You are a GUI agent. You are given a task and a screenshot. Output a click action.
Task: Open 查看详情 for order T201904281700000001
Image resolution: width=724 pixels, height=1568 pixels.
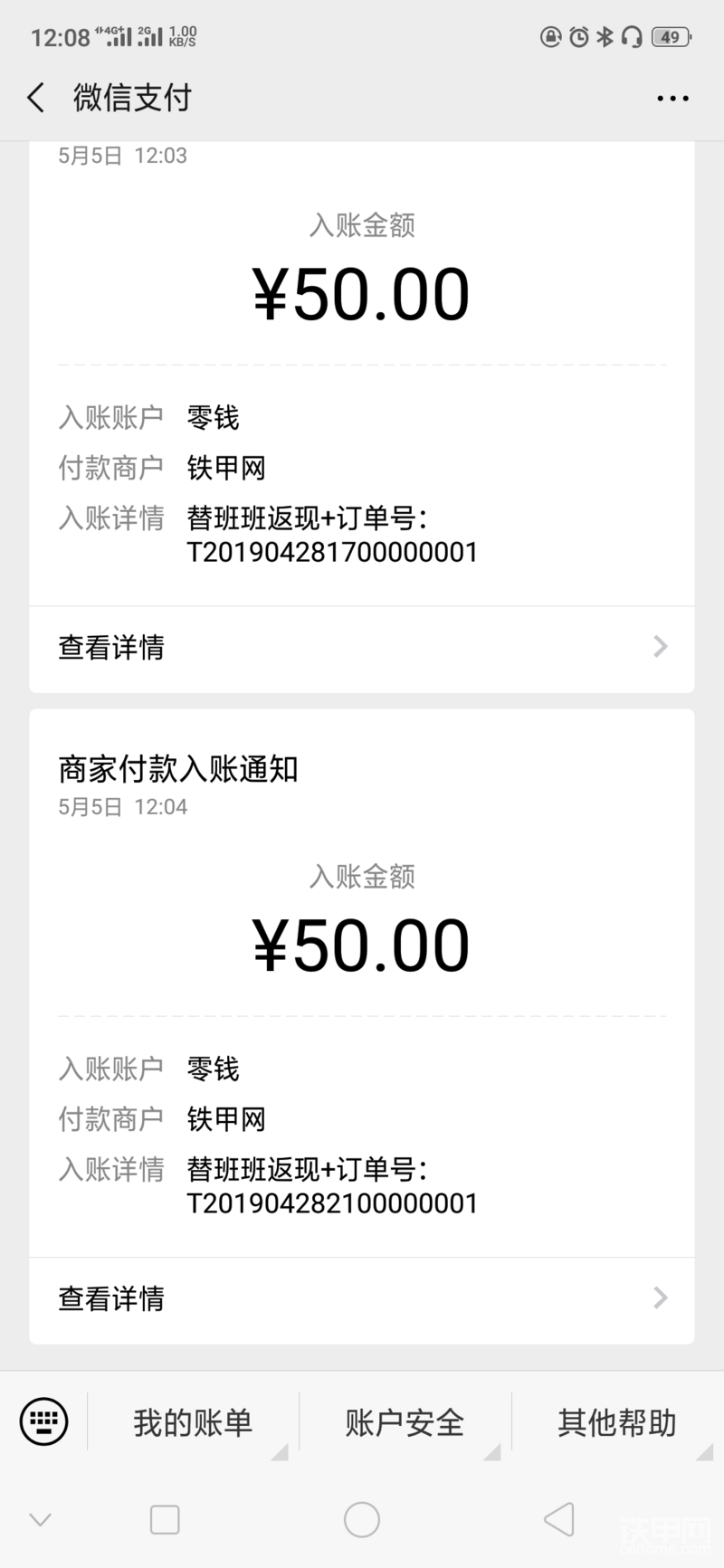362,648
